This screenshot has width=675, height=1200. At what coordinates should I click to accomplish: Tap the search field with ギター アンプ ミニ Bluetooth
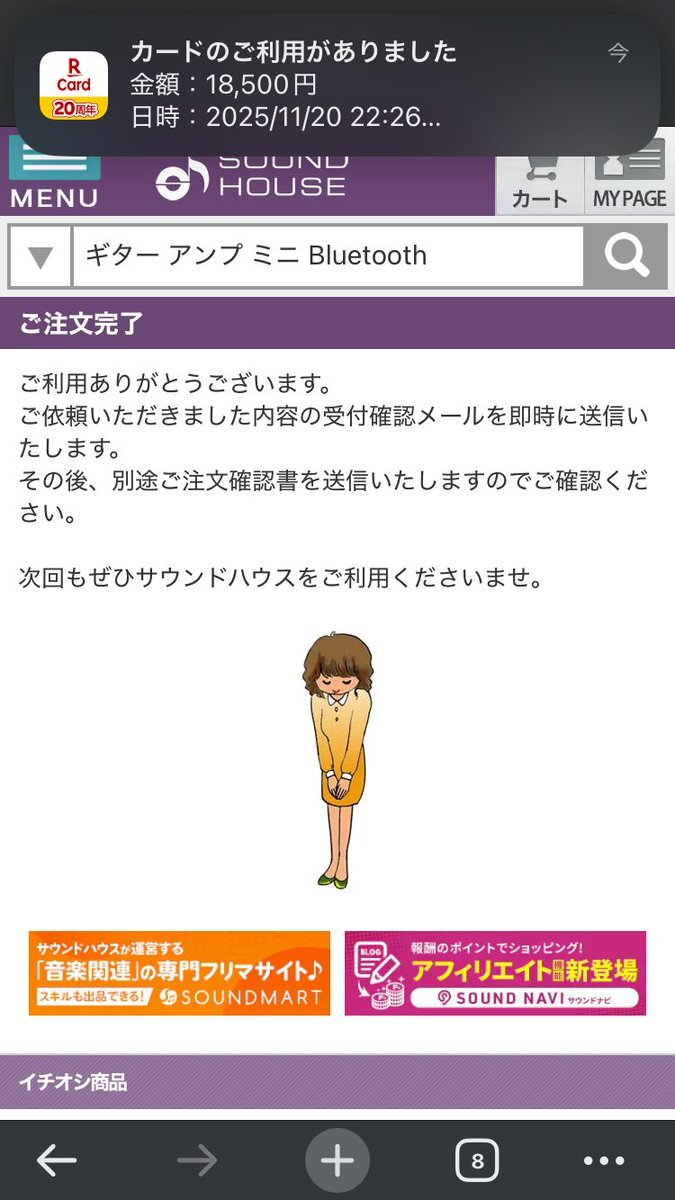[x=327, y=257]
